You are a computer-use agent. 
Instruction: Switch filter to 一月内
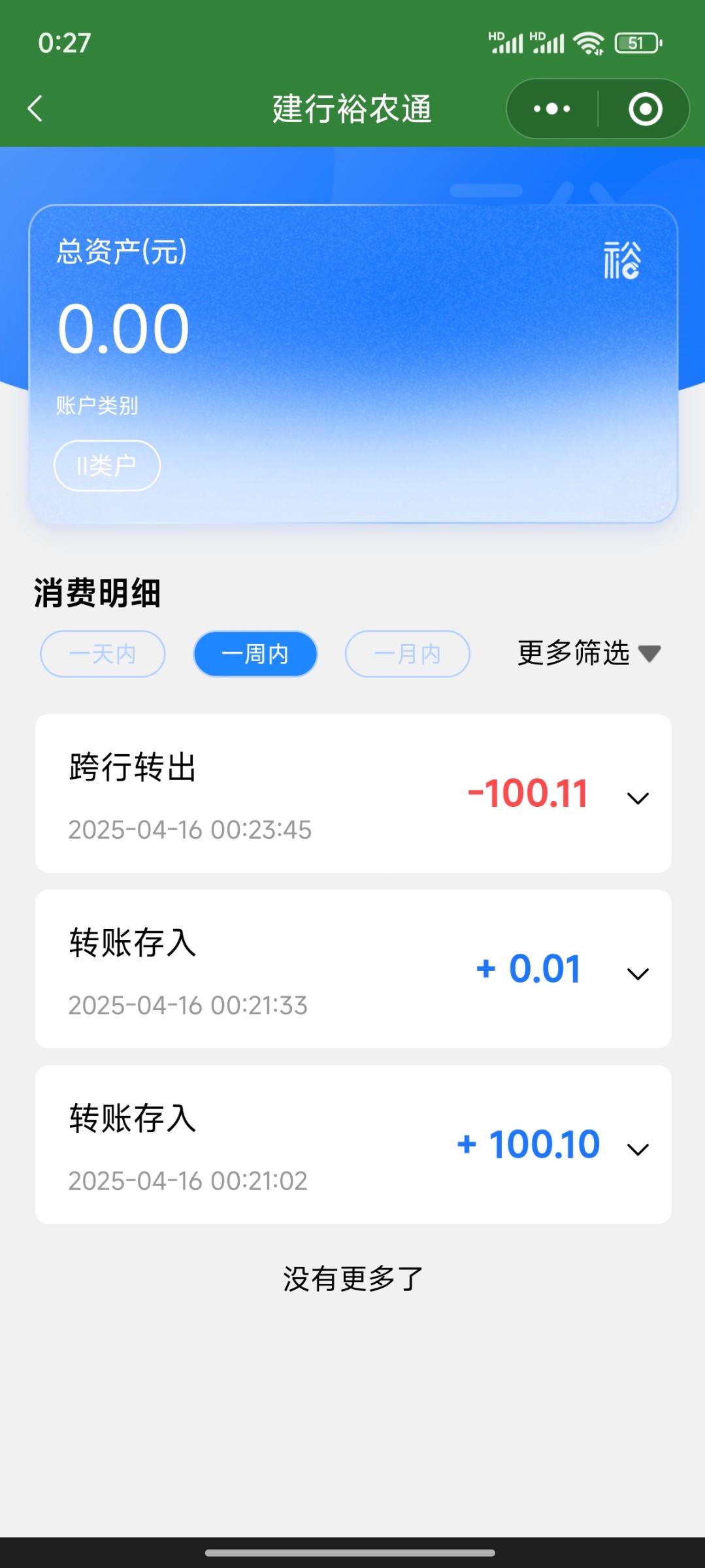408,653
